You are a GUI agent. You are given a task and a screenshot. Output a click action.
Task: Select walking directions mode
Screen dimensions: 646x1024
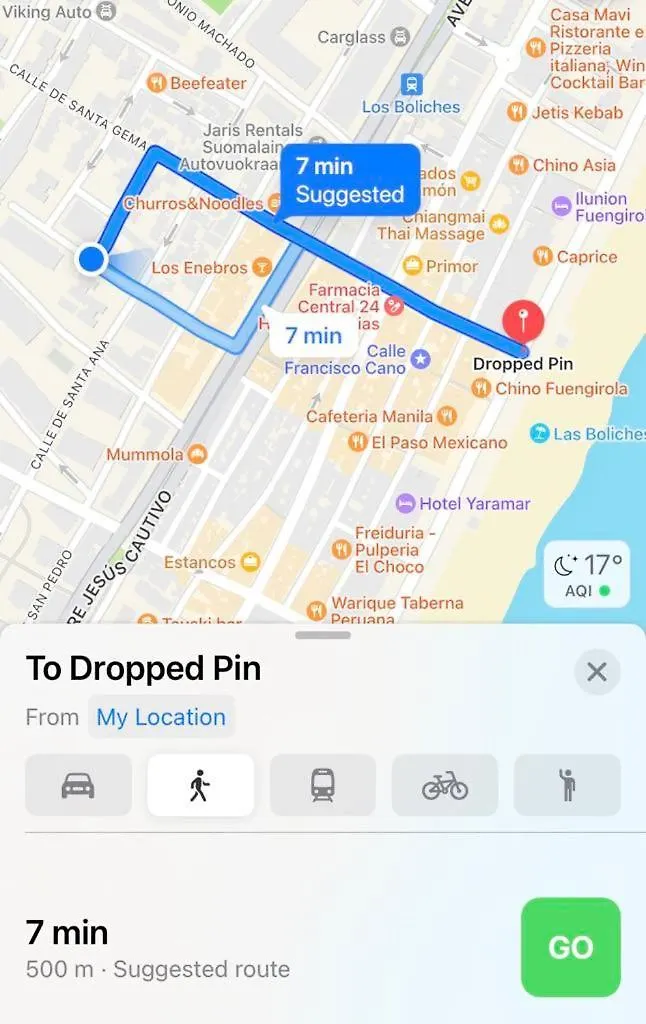(200, 785)
